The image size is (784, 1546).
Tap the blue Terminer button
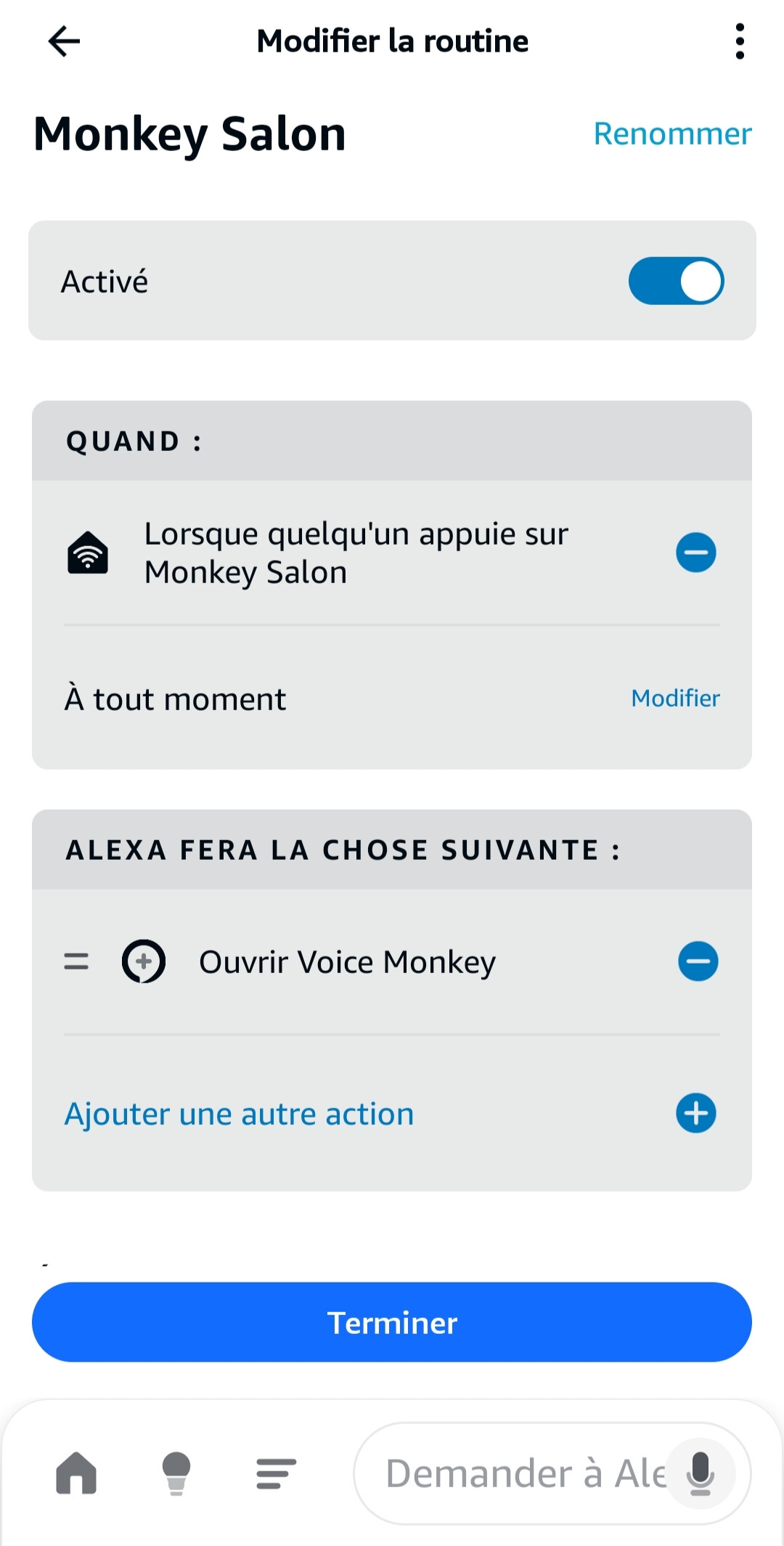coord(392,1322)
